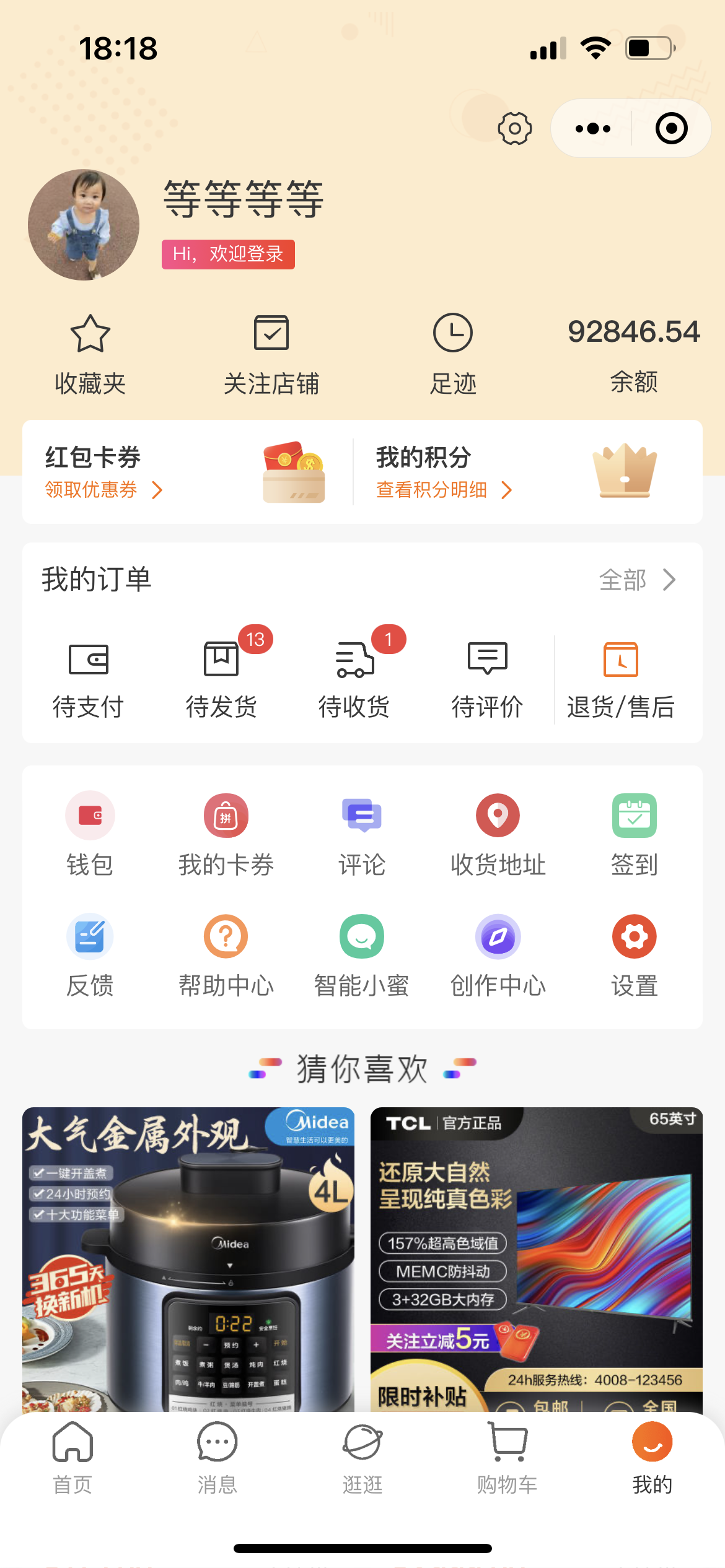Open the gear settings icon near the top
725x1568 pixels.
pyautogui.click(x=514, y=129)
